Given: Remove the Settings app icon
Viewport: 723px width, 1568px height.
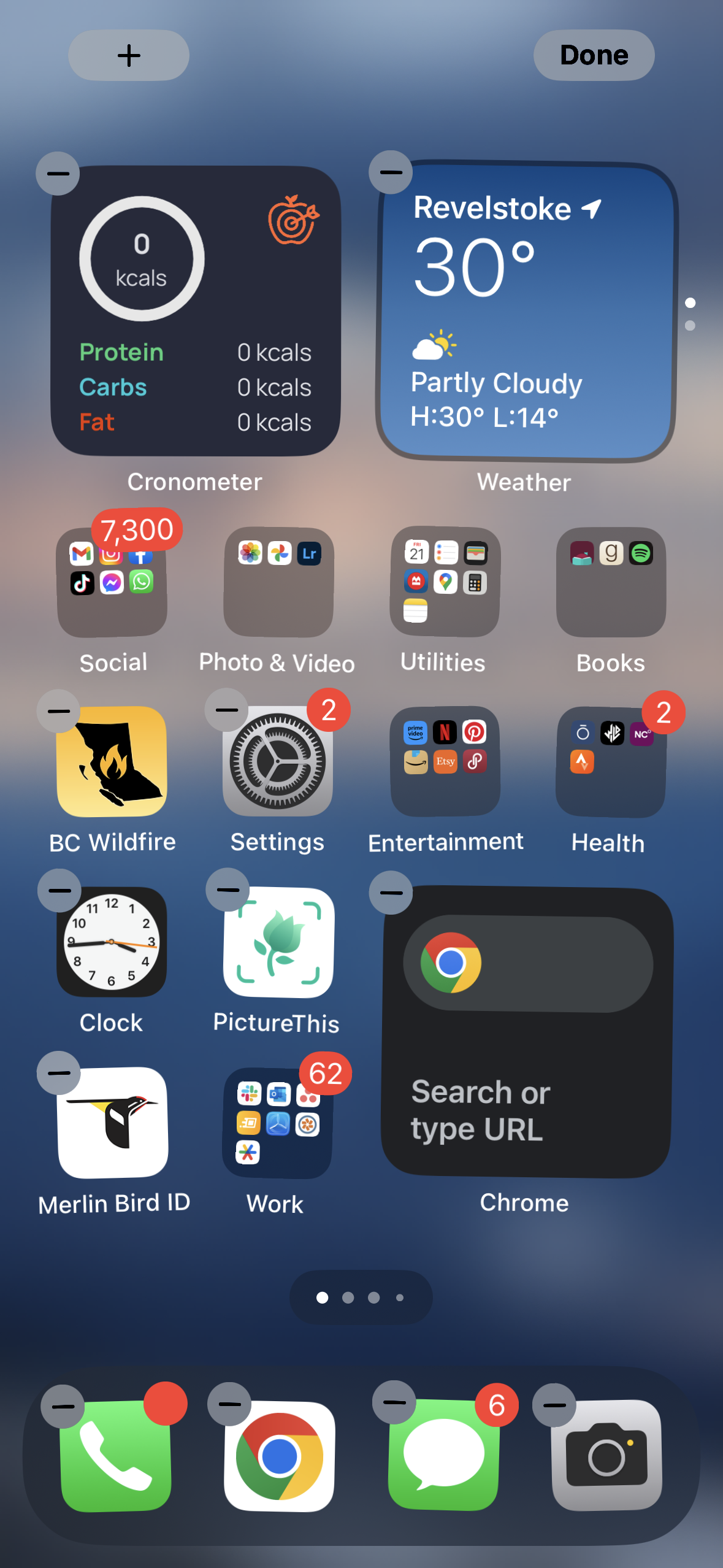Looking at the screenshot, I should tap(227, 710).
